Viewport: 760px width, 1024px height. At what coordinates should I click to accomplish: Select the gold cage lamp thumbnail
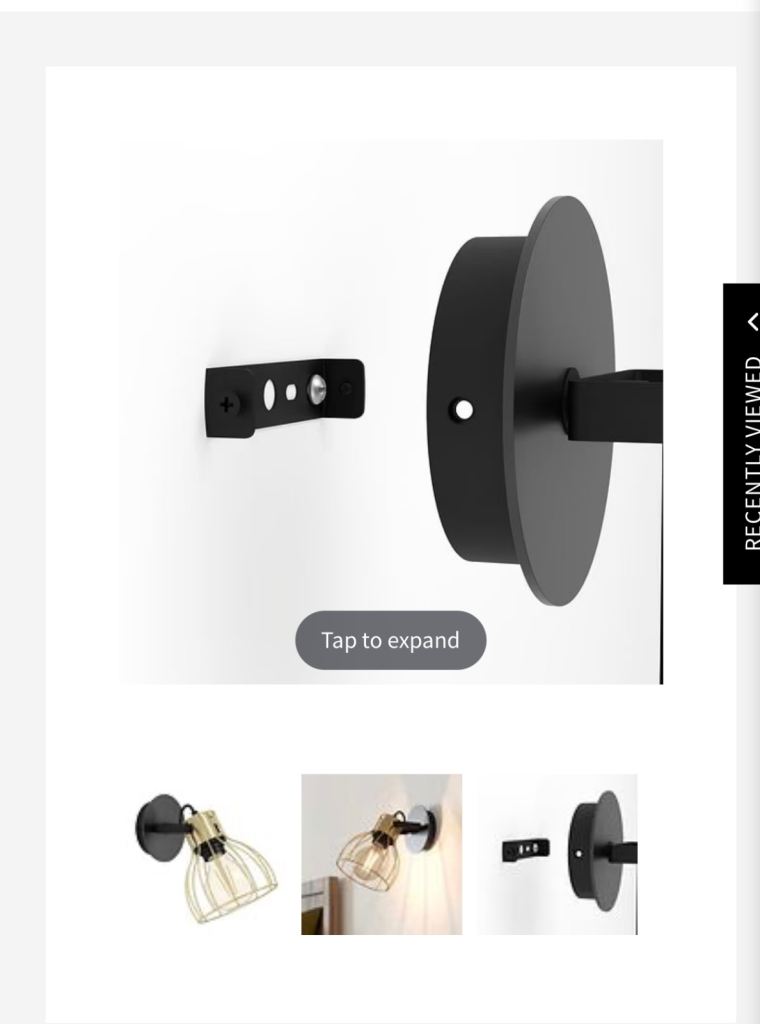click(207, 855)
